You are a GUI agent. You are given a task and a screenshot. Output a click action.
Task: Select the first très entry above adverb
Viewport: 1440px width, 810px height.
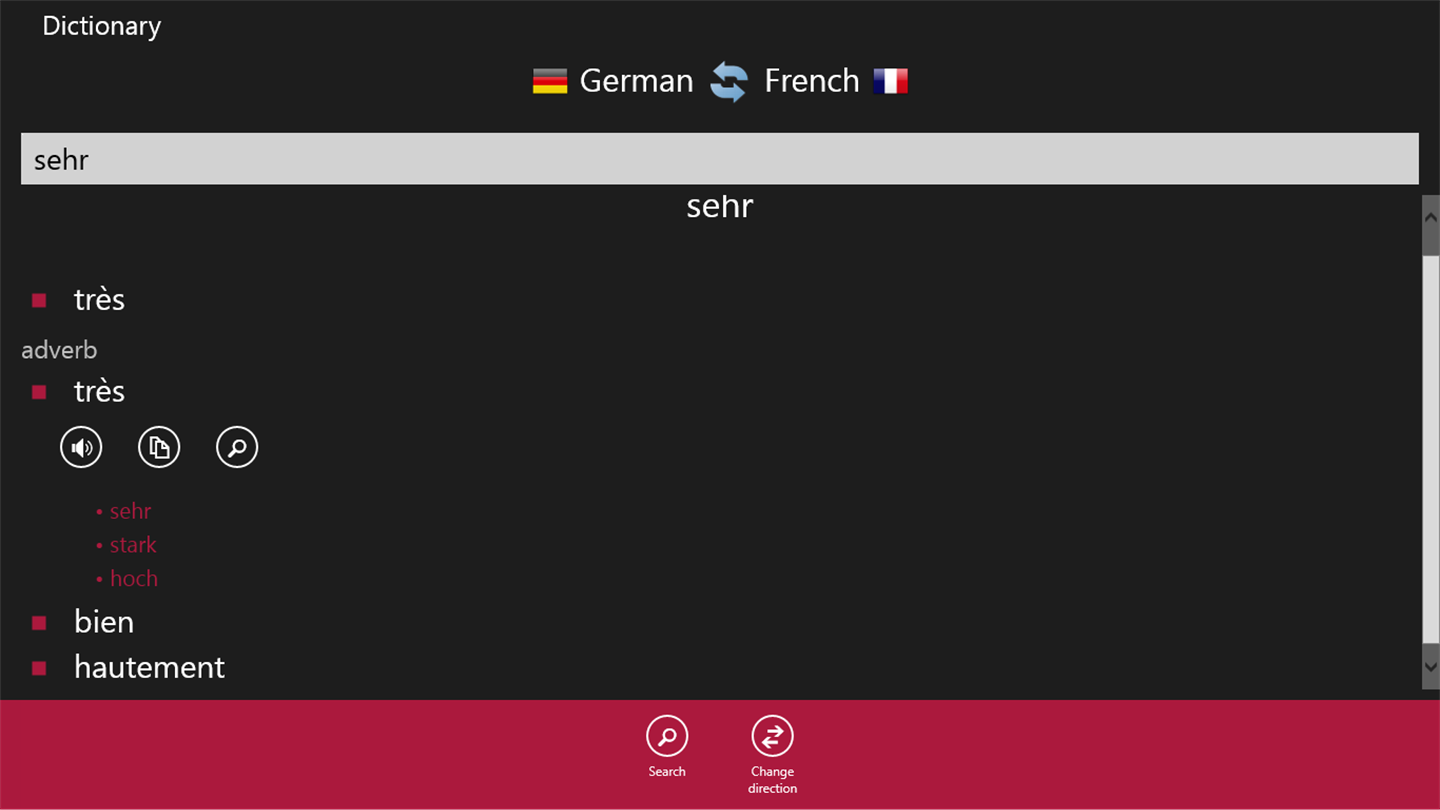pos(99,300)
